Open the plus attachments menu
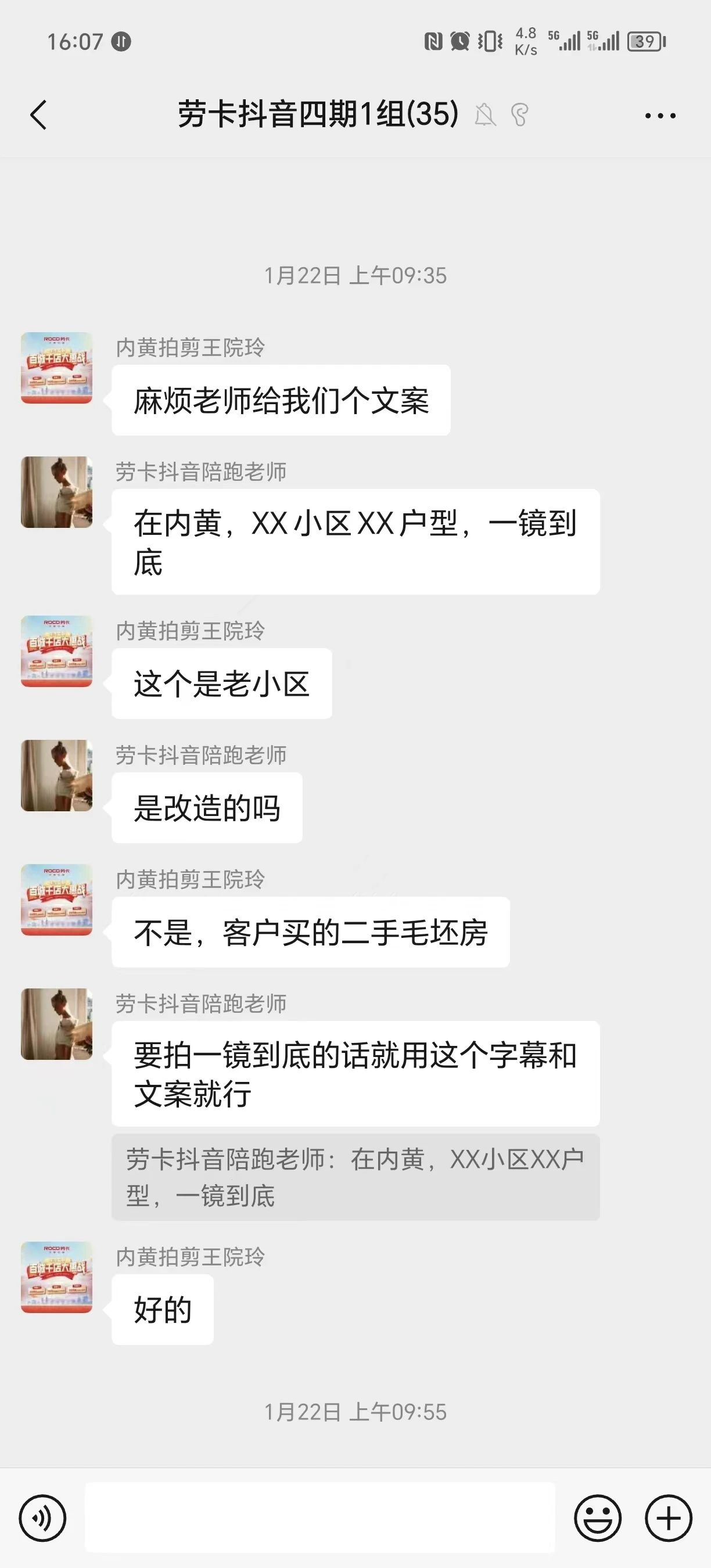 (x=669, y=1518)
